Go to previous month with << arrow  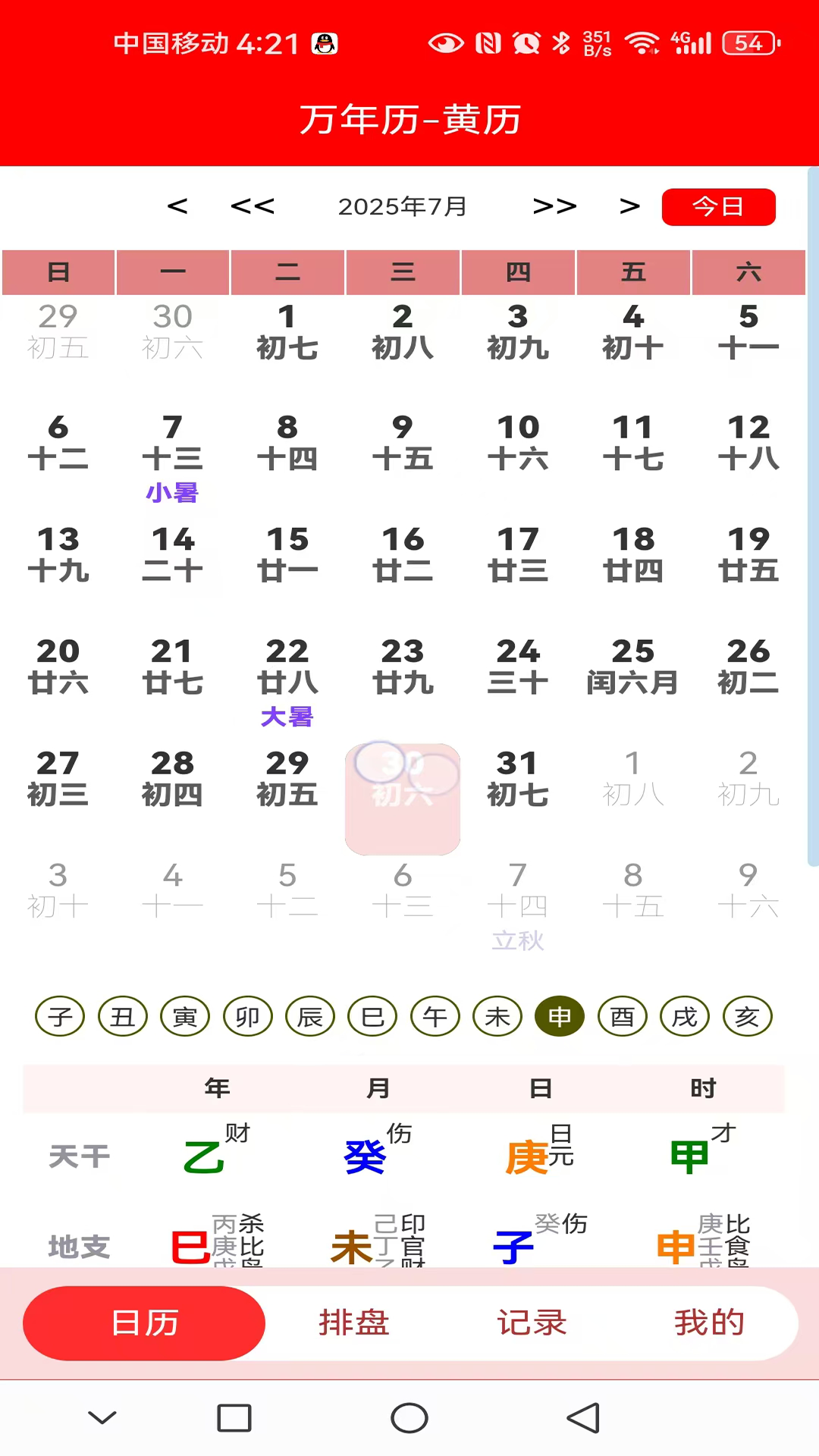tap(253, 206)
